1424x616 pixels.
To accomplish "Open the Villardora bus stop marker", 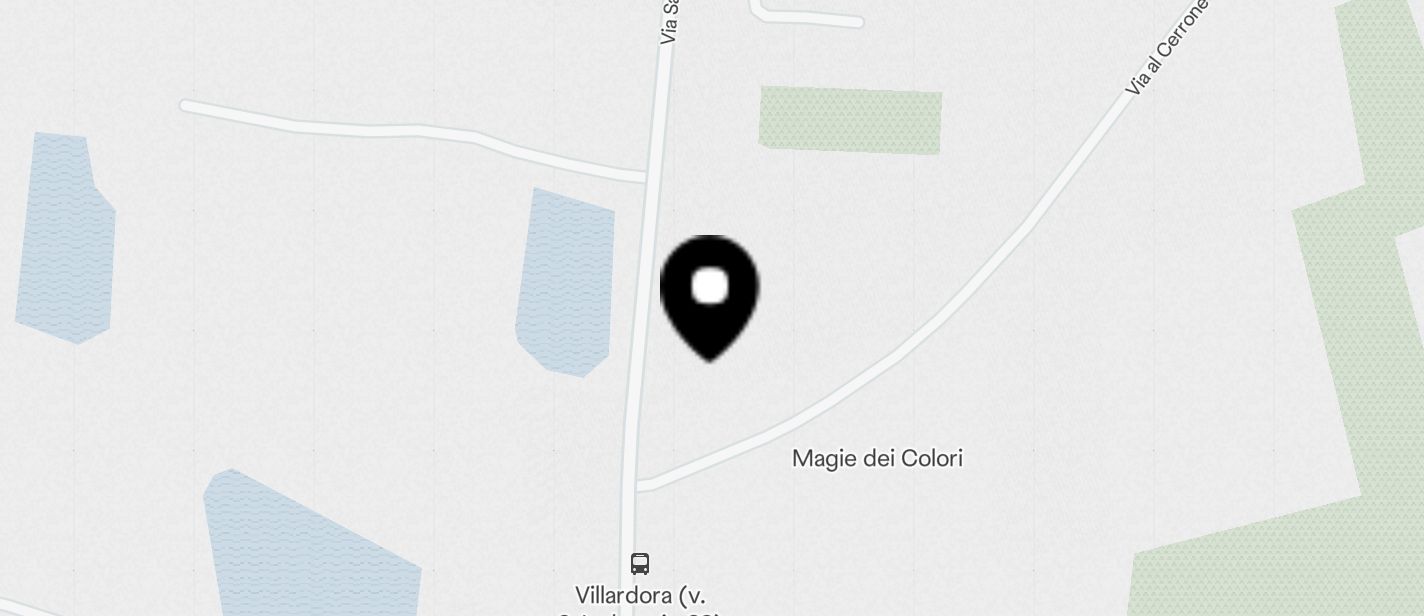I will pos(640,563).
